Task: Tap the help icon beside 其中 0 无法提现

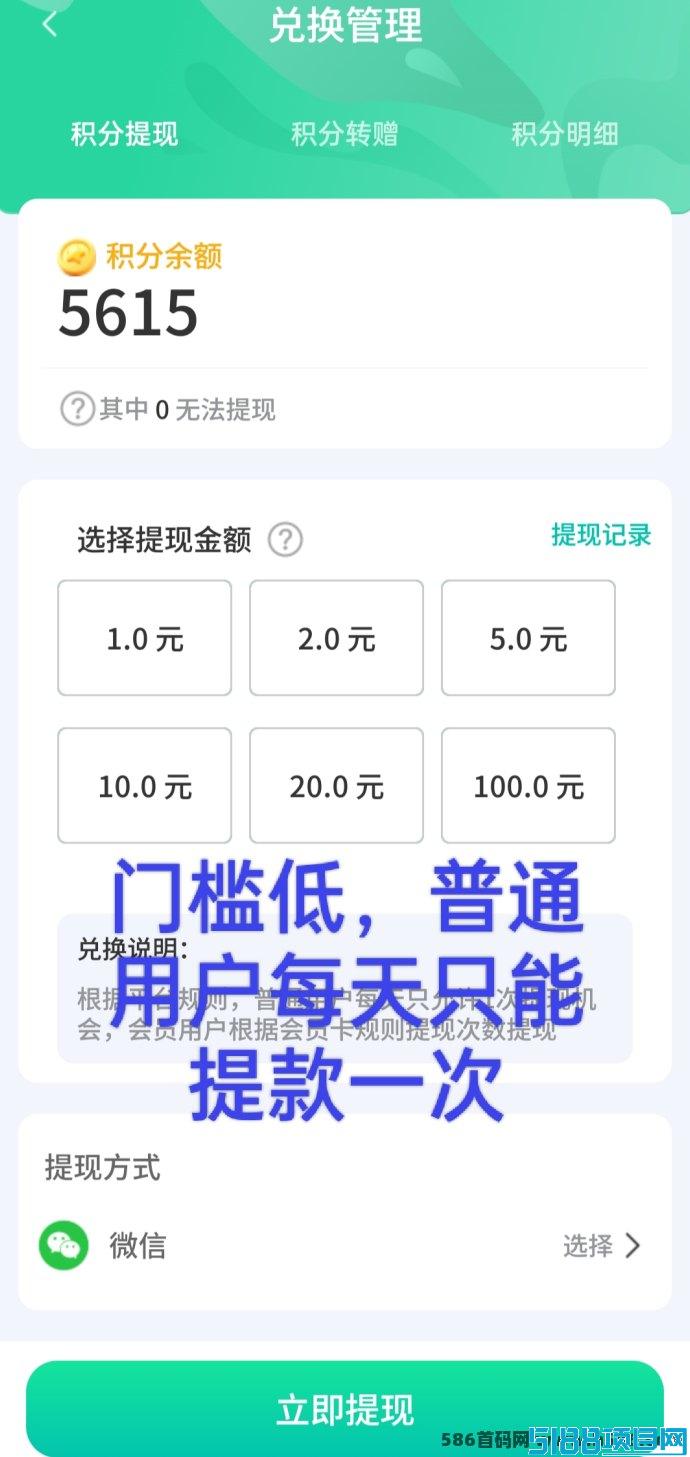Action: pos(77,409)
